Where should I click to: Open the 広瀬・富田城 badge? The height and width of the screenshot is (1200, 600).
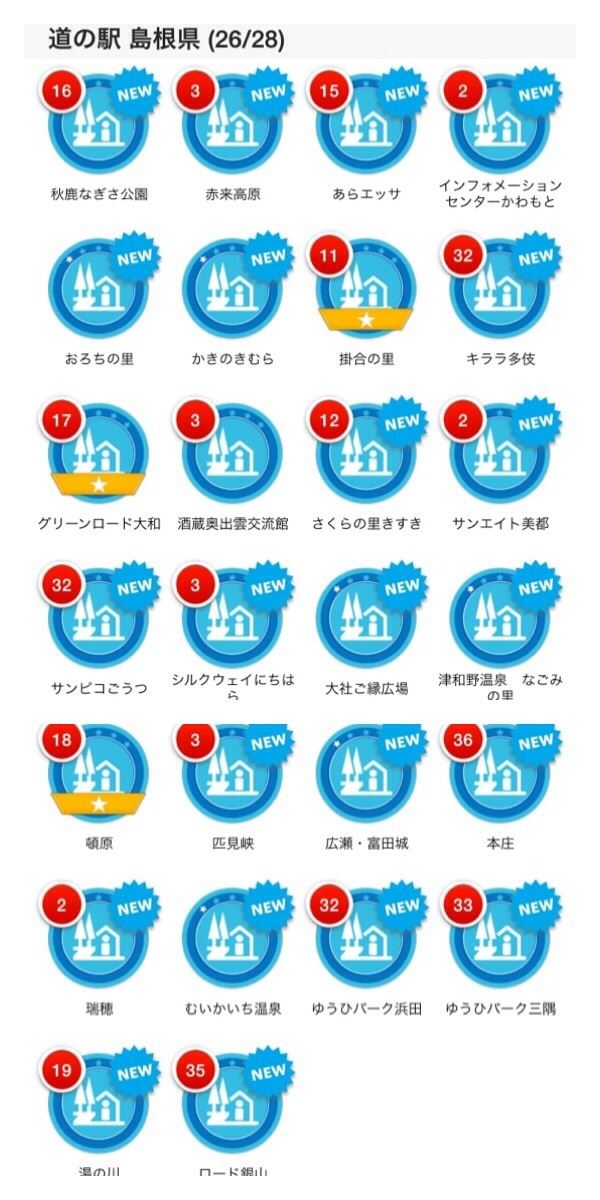coord(366,773)
